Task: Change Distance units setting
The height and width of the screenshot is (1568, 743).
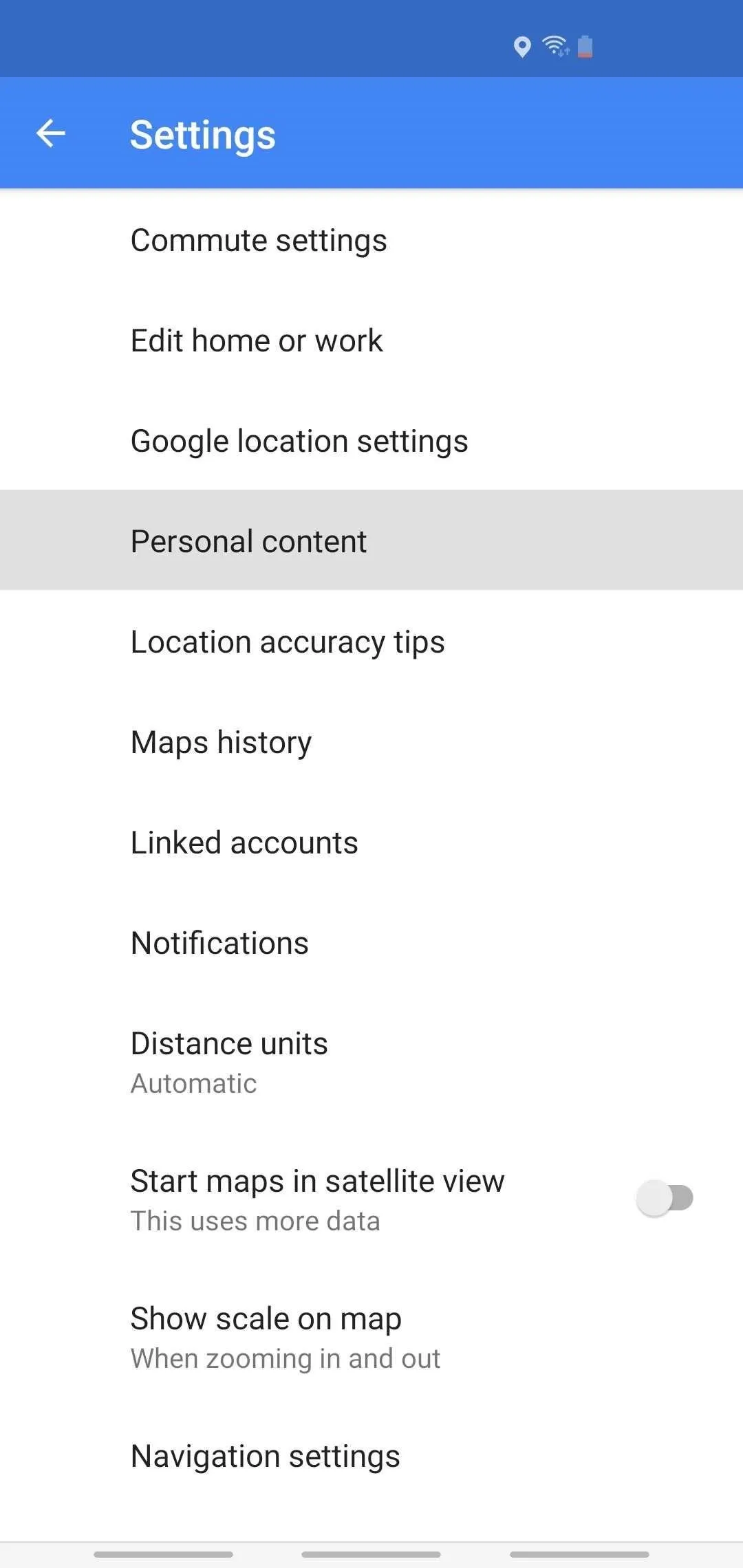Action: pyautogui.click(x=371, y=1062)
